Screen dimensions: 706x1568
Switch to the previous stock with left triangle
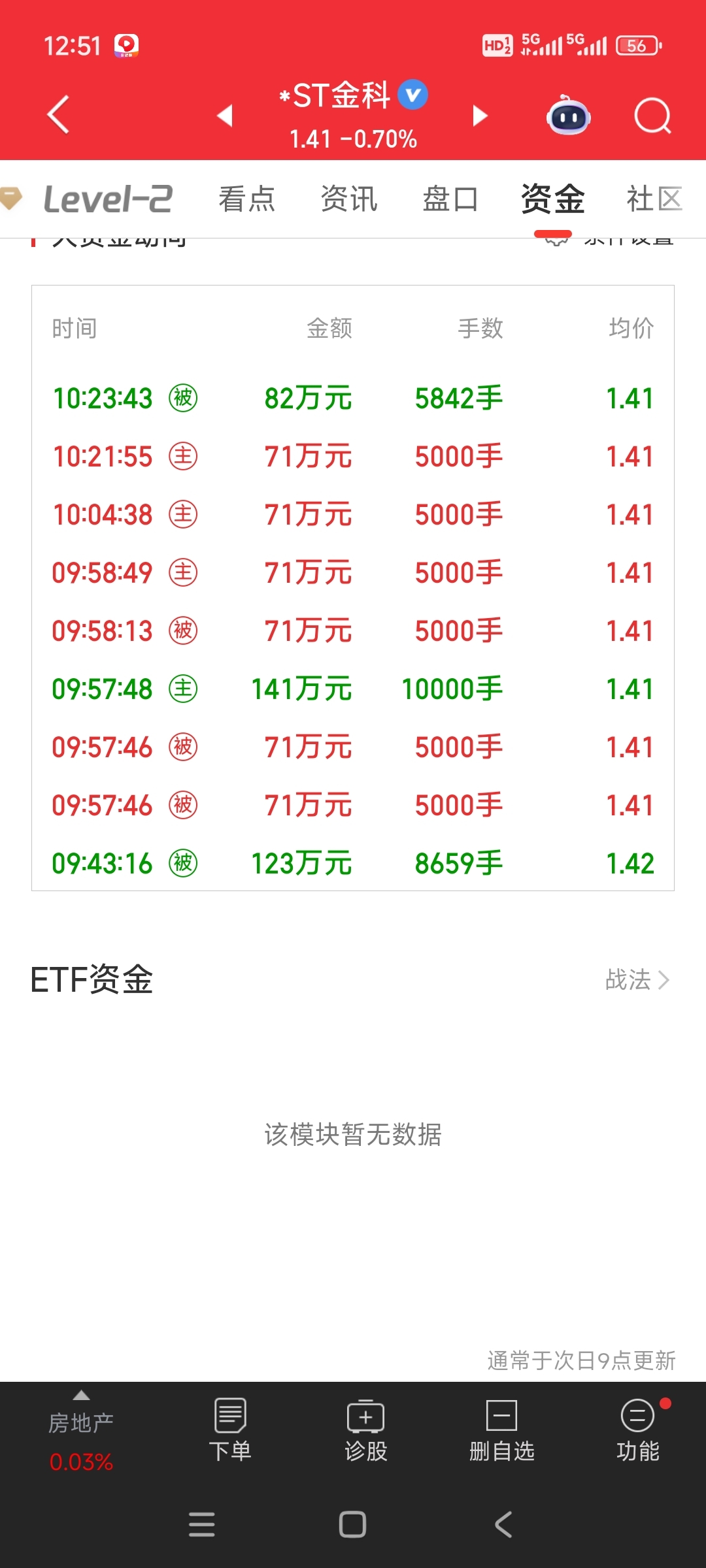pos(225,115)
